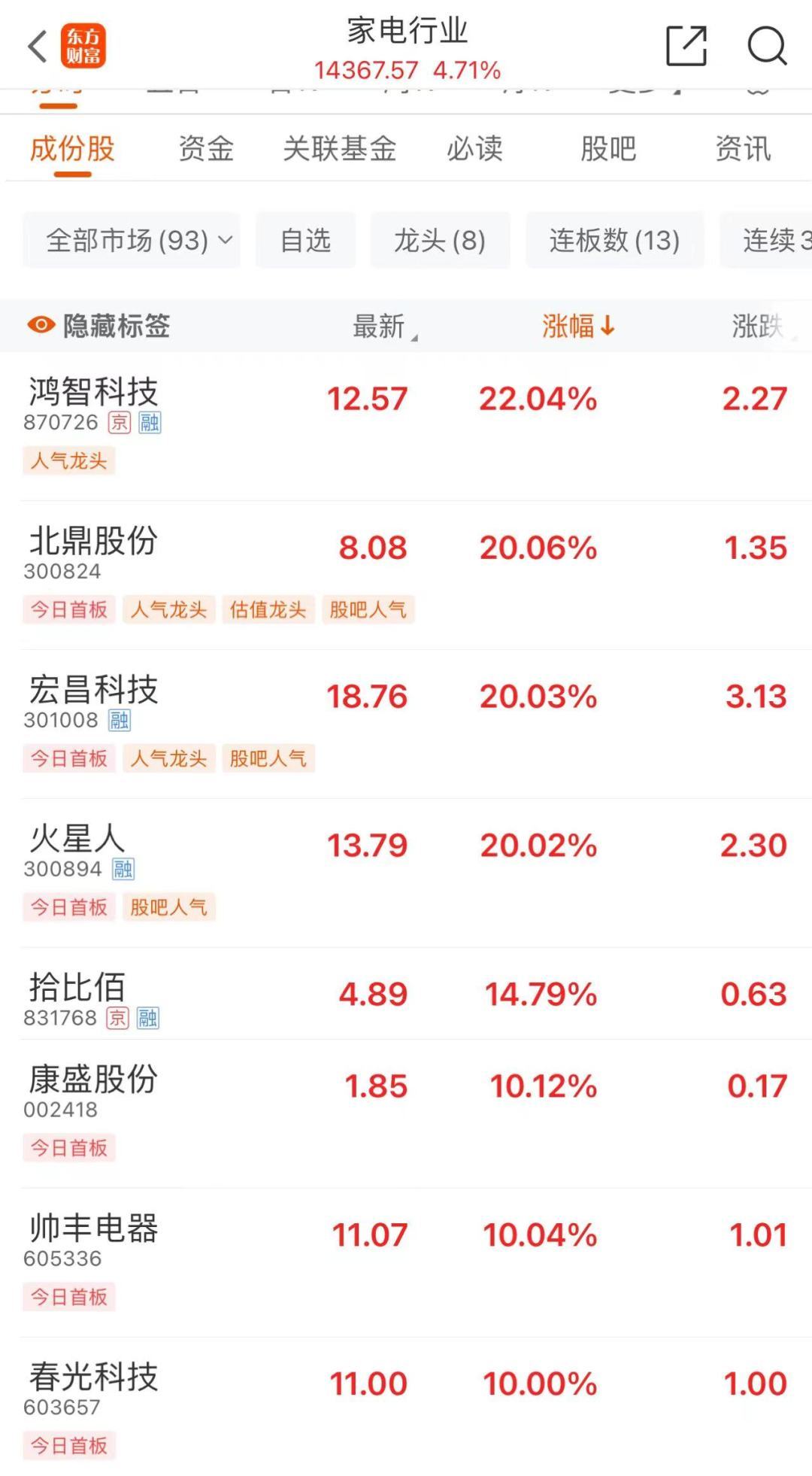Share the 家电行业 page

(x=686, y=47)
